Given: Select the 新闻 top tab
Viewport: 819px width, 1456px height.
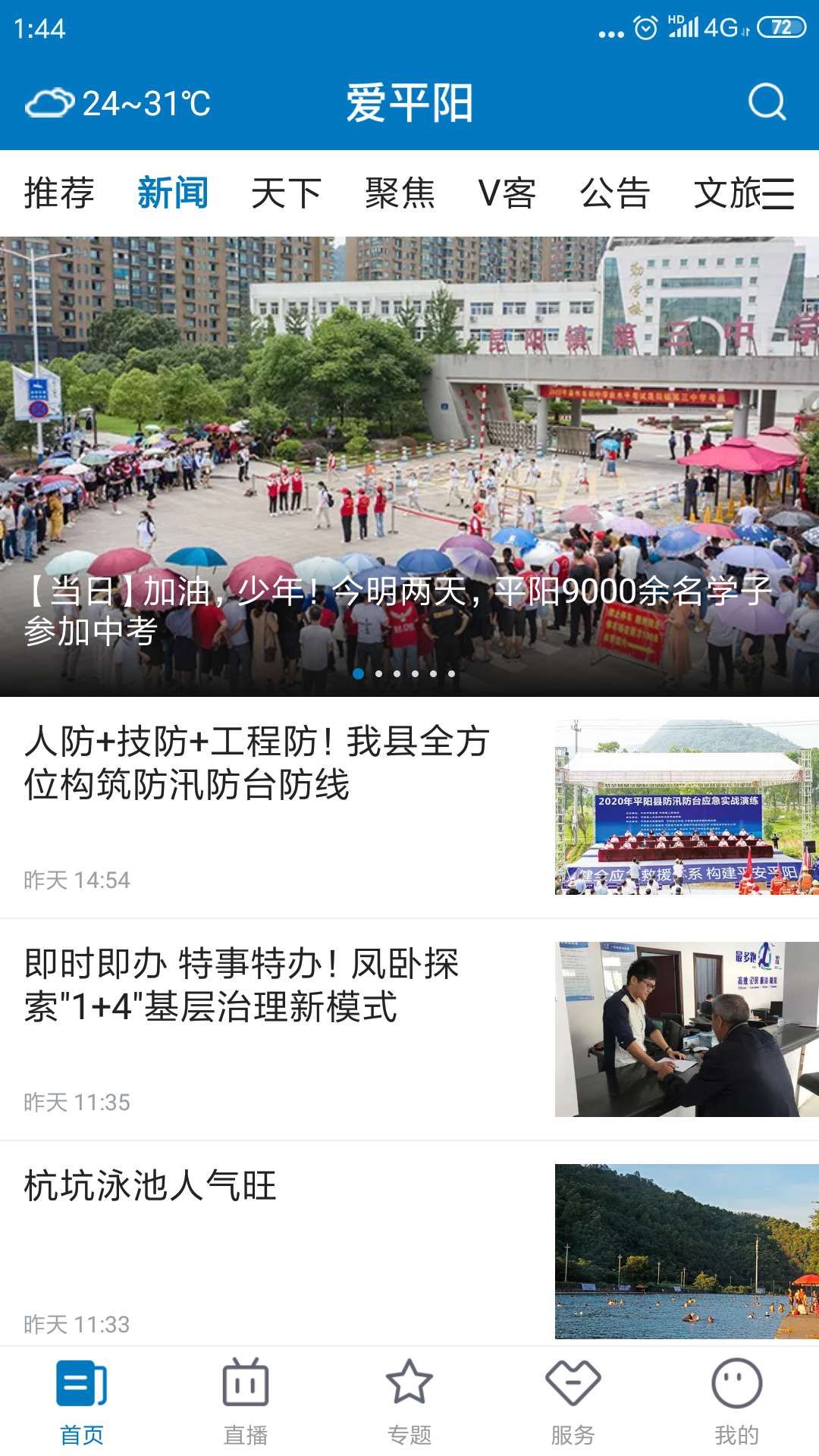Looking at the screenshot, I should click(x=173, y=193).
